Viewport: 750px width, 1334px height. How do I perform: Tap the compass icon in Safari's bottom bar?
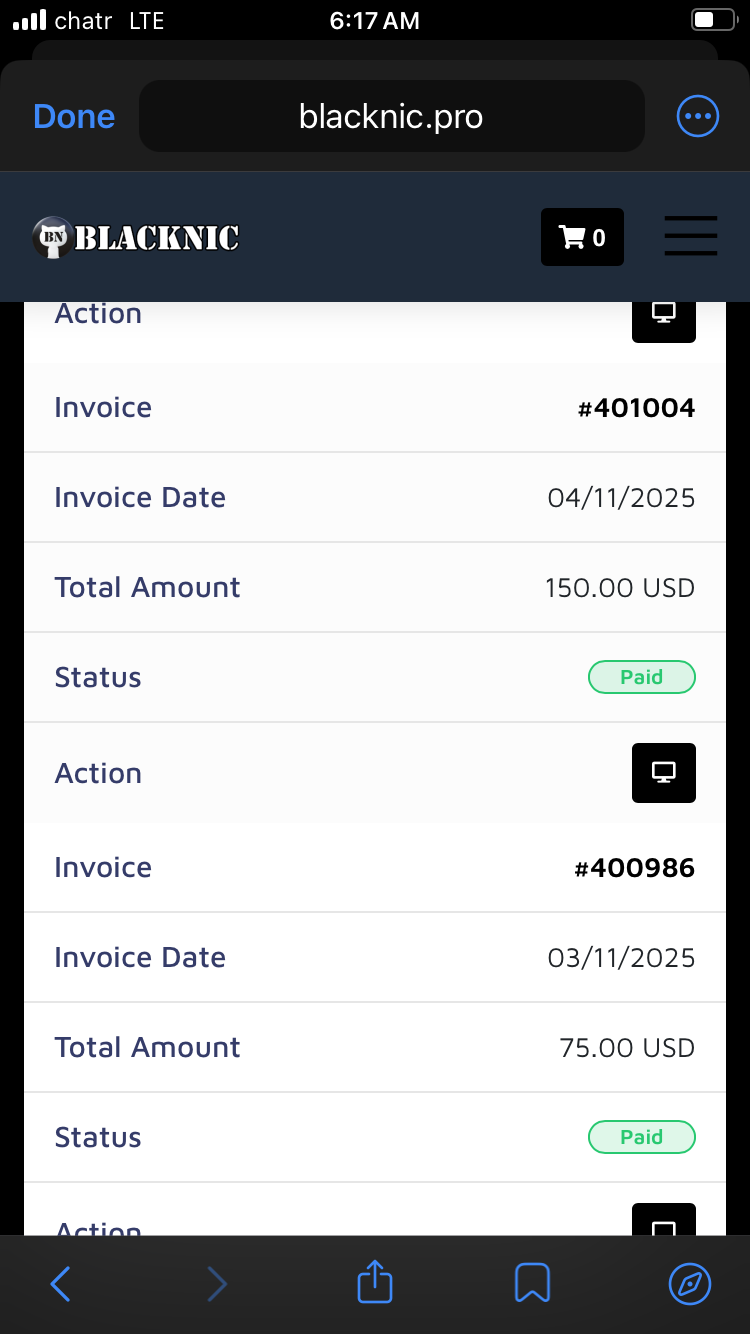688,1281
